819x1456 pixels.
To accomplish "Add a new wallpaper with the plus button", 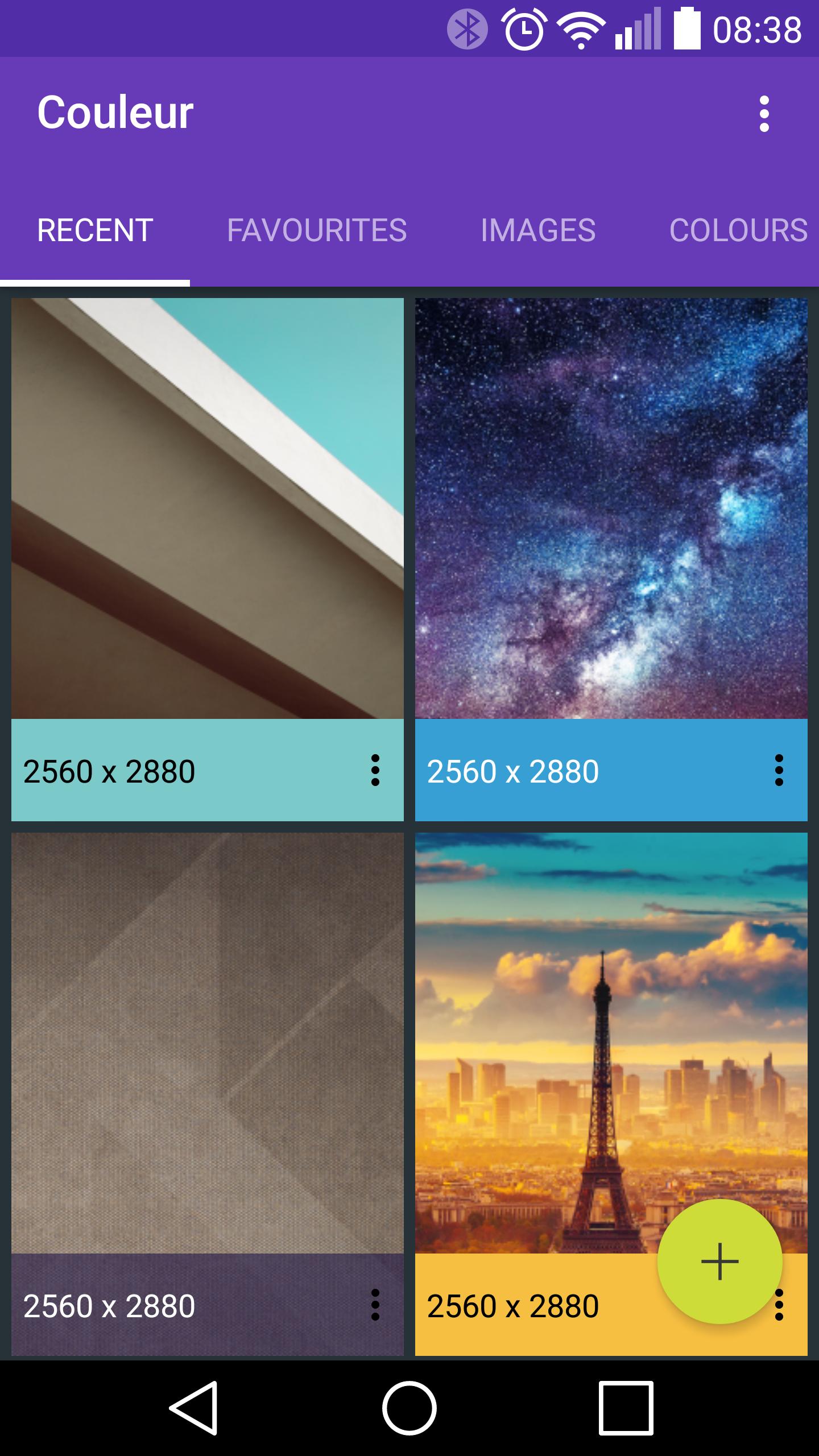I will tap(719, 1261).
